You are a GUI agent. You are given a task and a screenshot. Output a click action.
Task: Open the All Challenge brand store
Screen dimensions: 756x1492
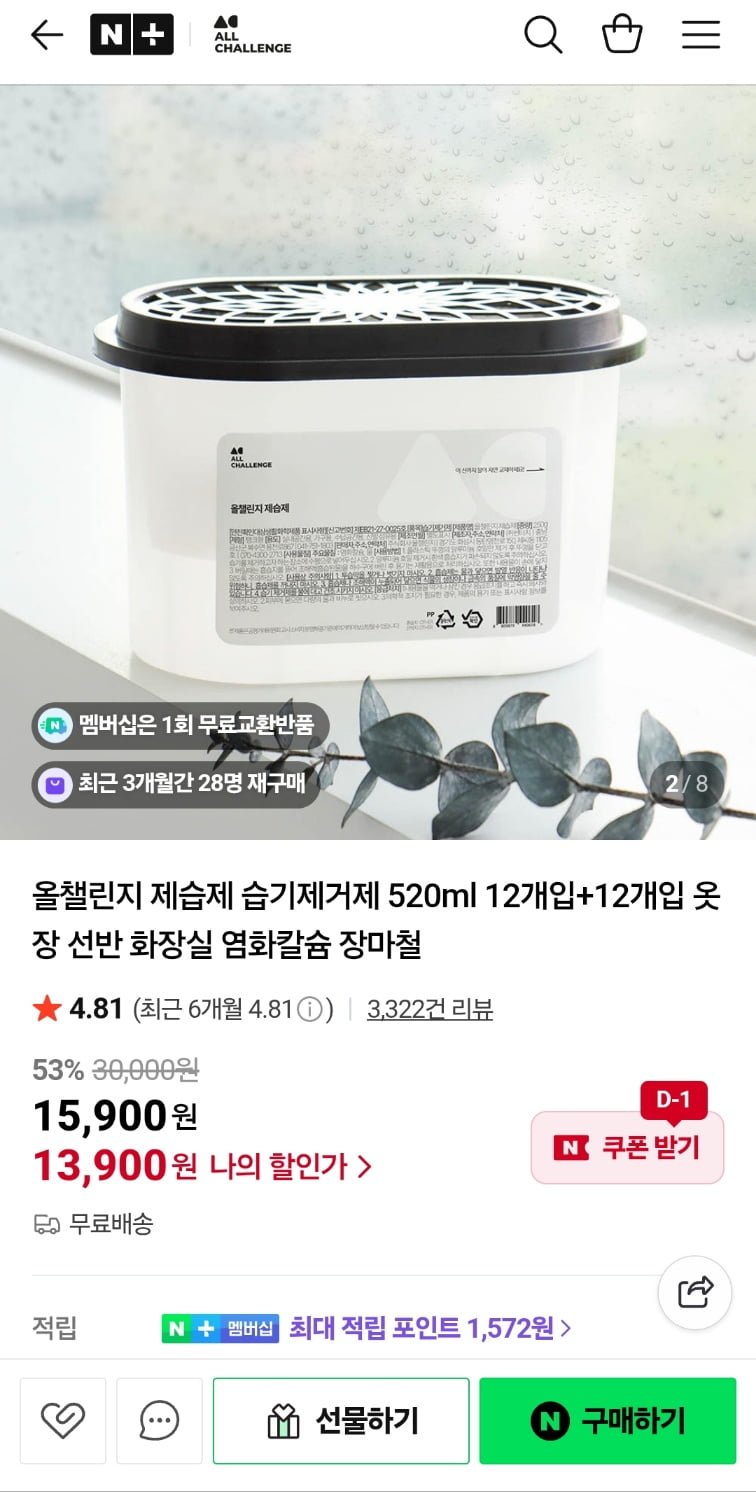click(252, 35)
